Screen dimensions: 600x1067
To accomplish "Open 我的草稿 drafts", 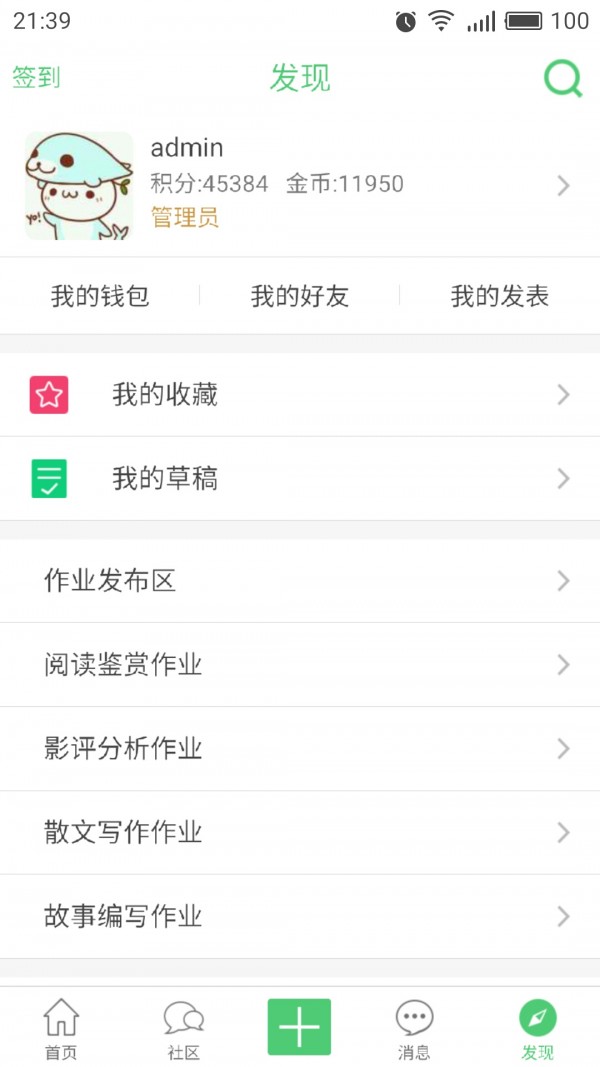I will click(x=300, y=479).
